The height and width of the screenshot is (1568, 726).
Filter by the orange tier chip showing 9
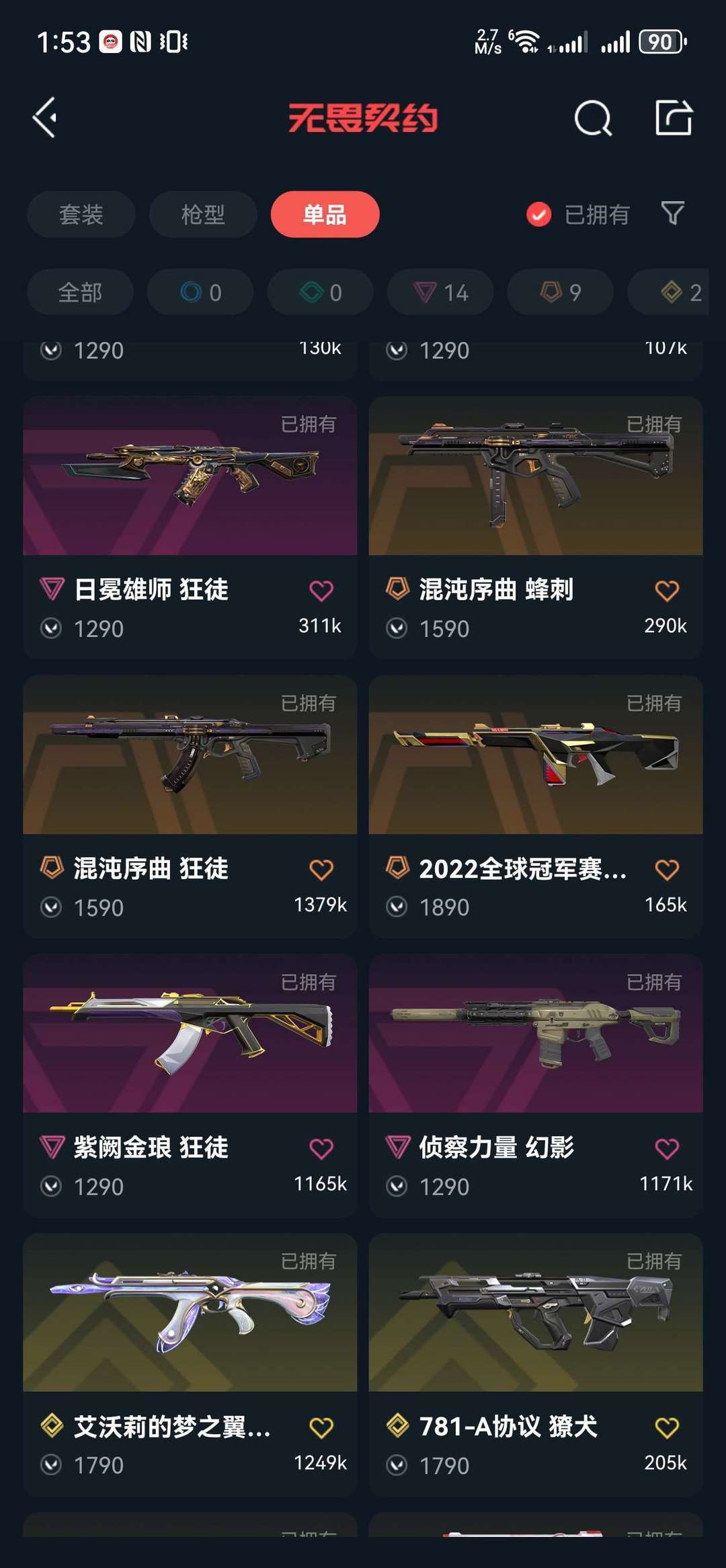tap(560, 292)
